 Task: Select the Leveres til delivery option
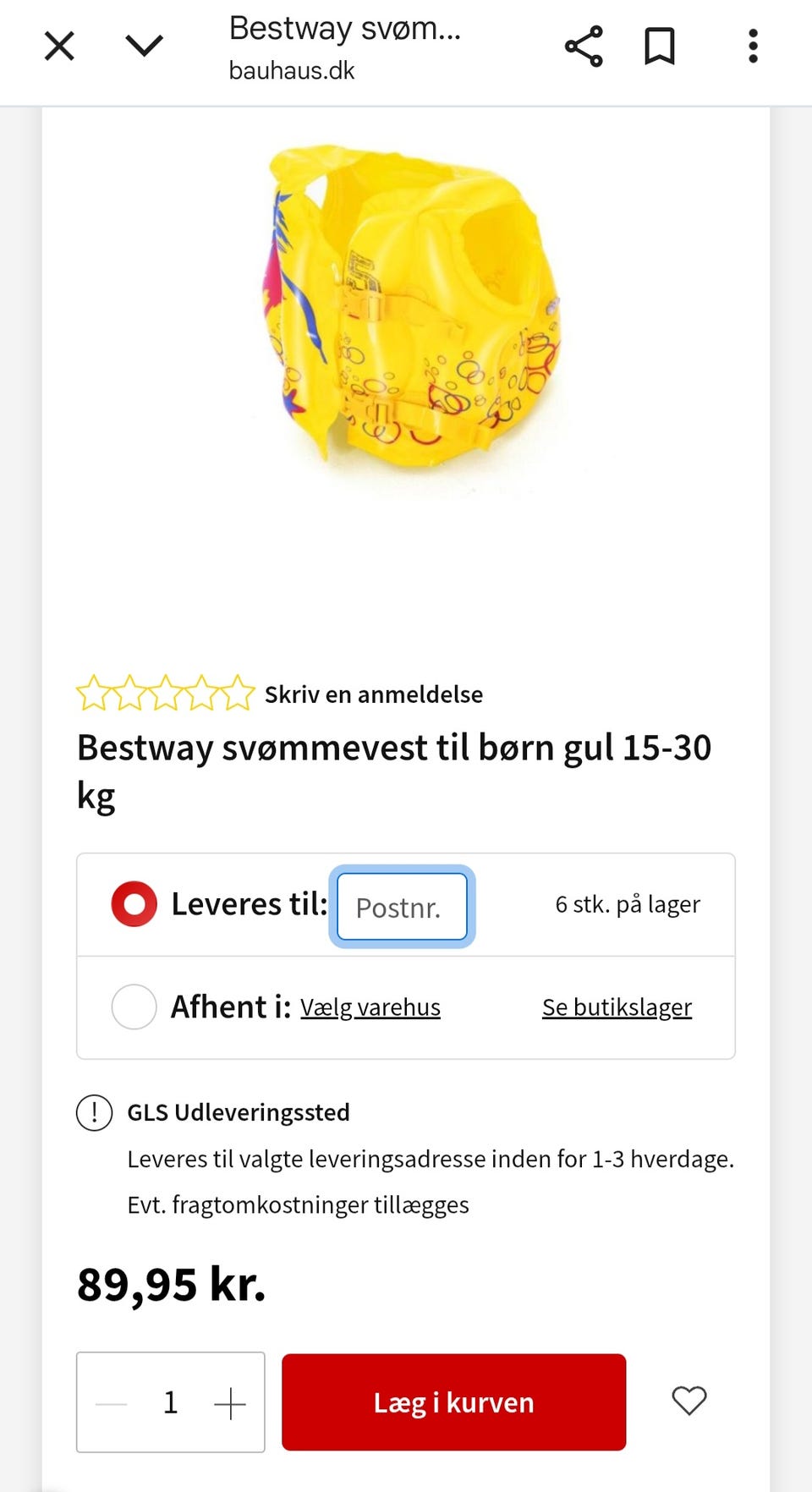134,903
